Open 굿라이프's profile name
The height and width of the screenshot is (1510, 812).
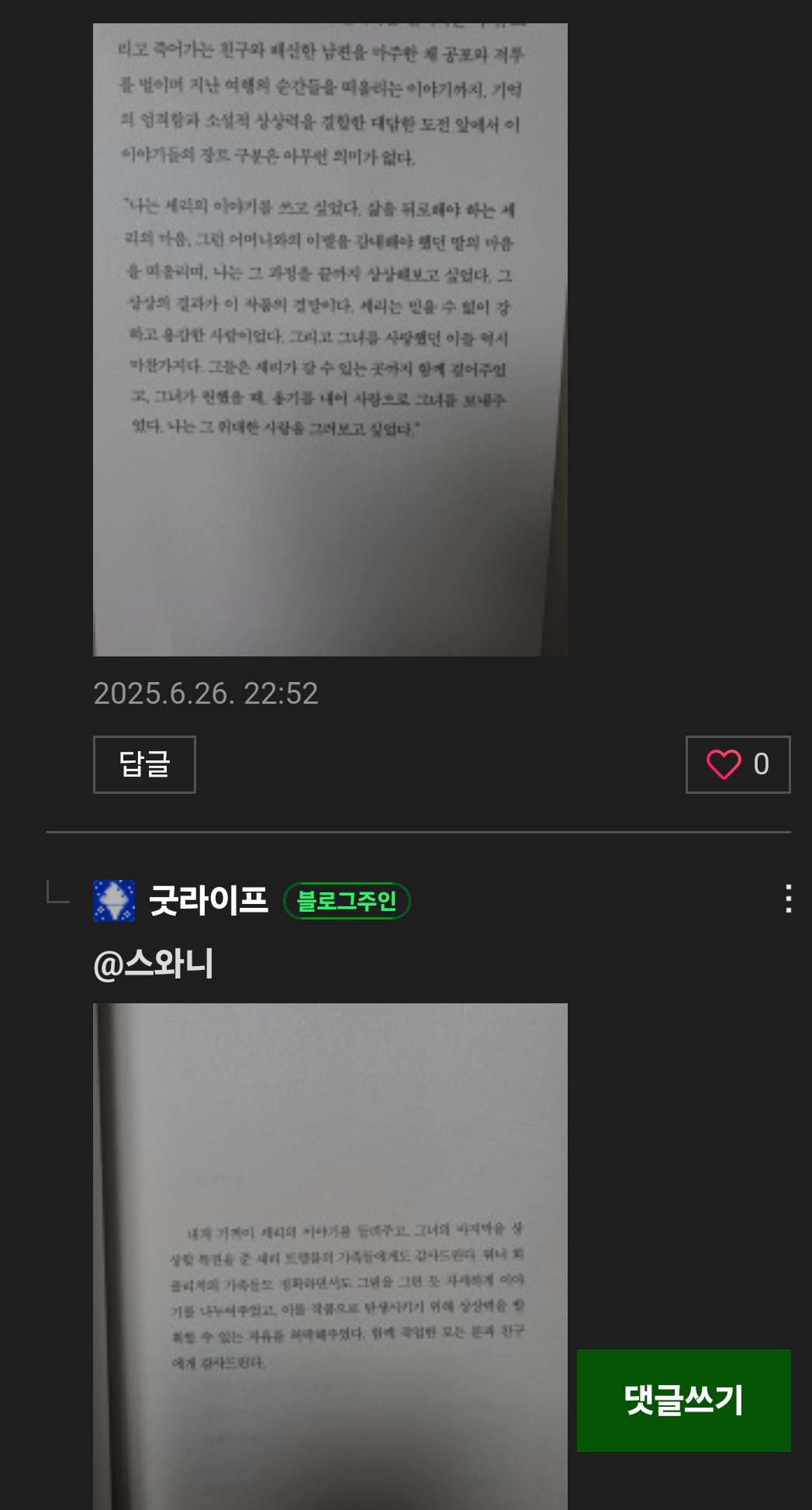[208, 900]
